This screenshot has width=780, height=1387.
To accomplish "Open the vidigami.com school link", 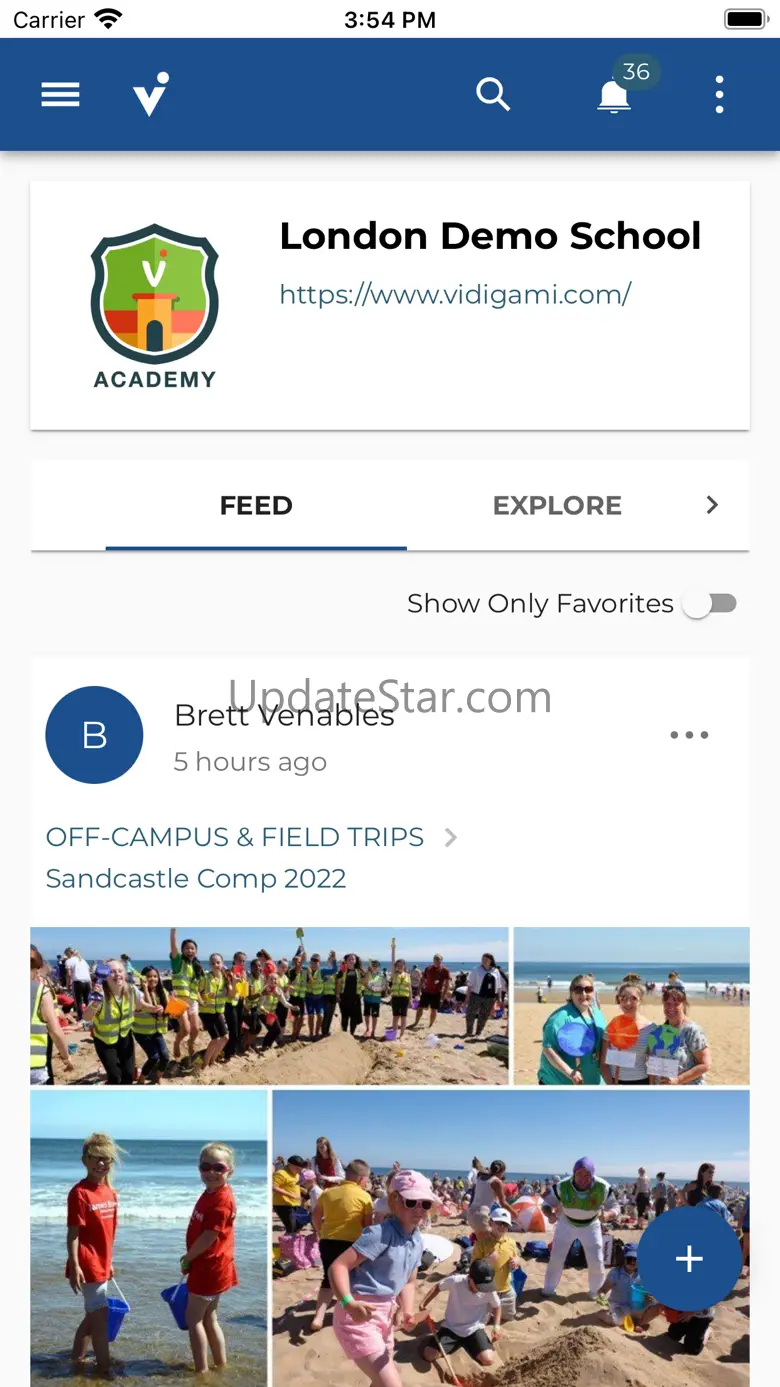I will pyautogui.click(x=455, y=294).
